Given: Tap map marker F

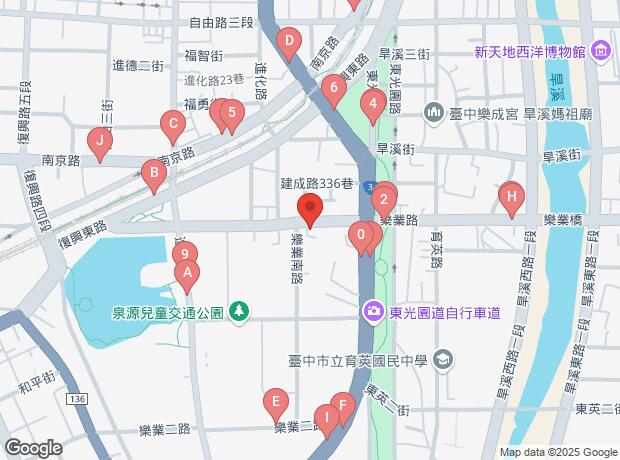Looking at the screenshot, I should click(x=342, y=406).
